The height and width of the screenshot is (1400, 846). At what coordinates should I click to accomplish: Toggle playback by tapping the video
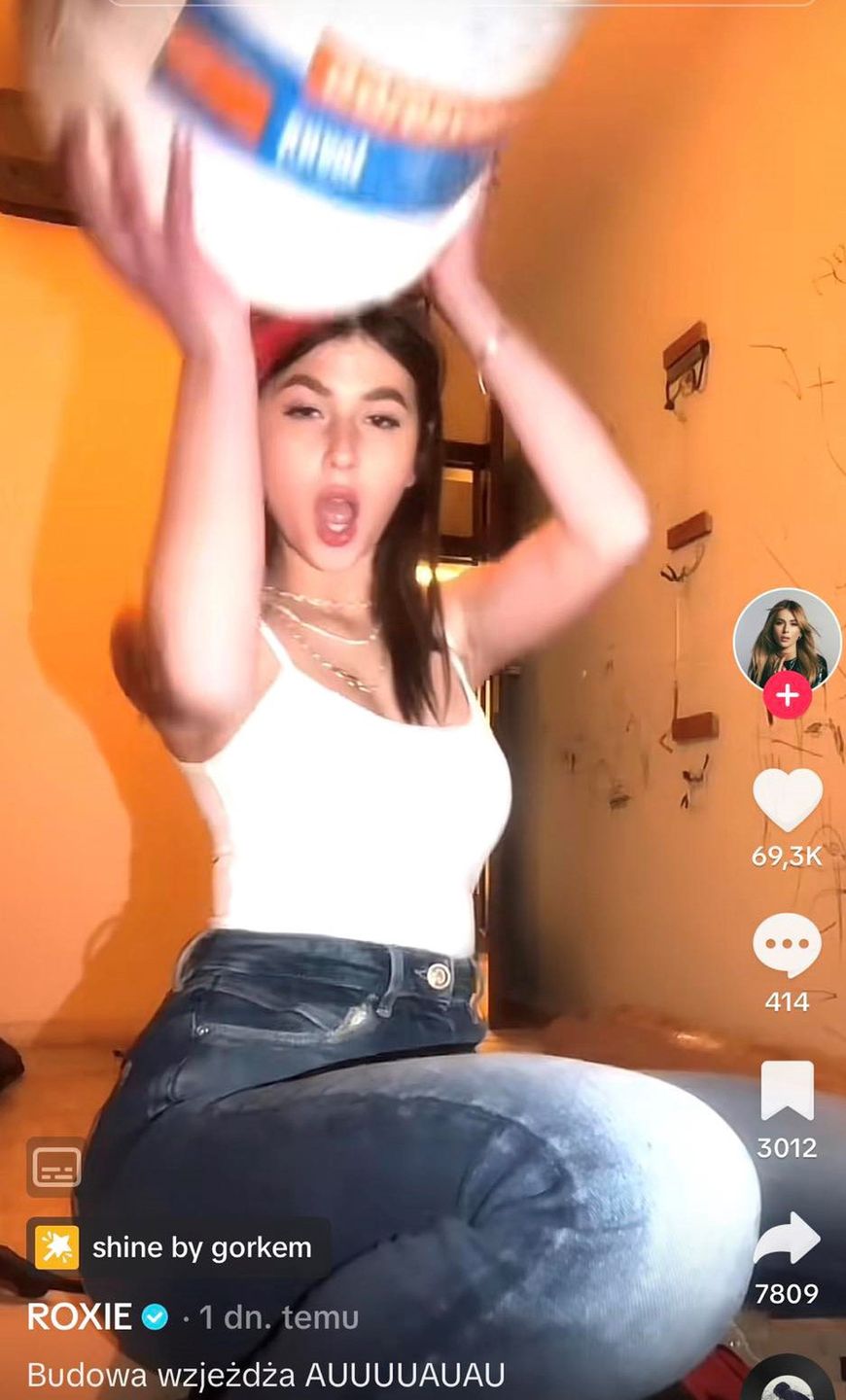tap(389, 681)
